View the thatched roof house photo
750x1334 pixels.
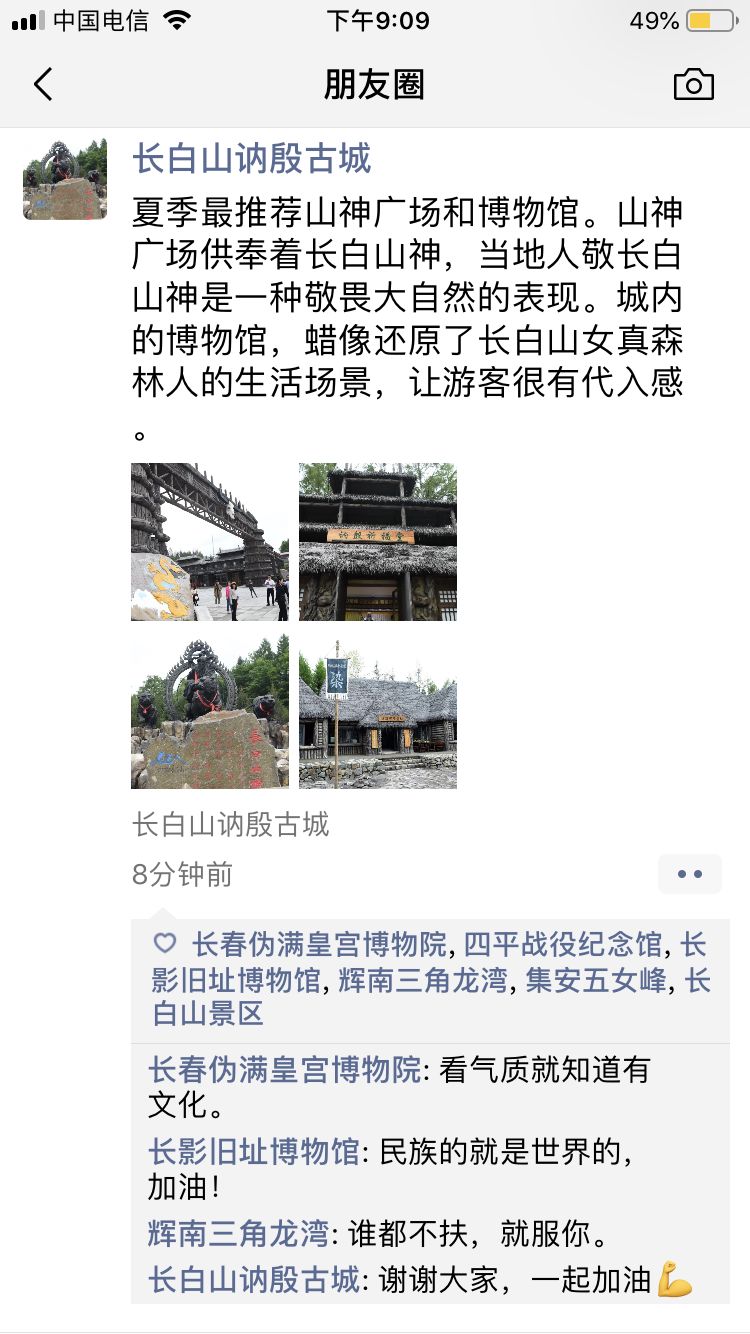pyautogui.click(x=378, y=709)
